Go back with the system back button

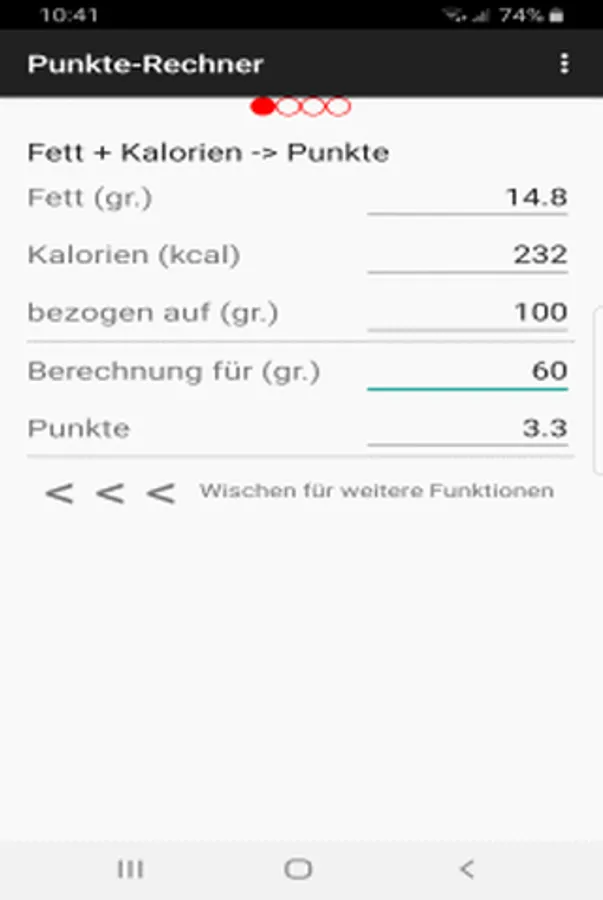point(466,869)
